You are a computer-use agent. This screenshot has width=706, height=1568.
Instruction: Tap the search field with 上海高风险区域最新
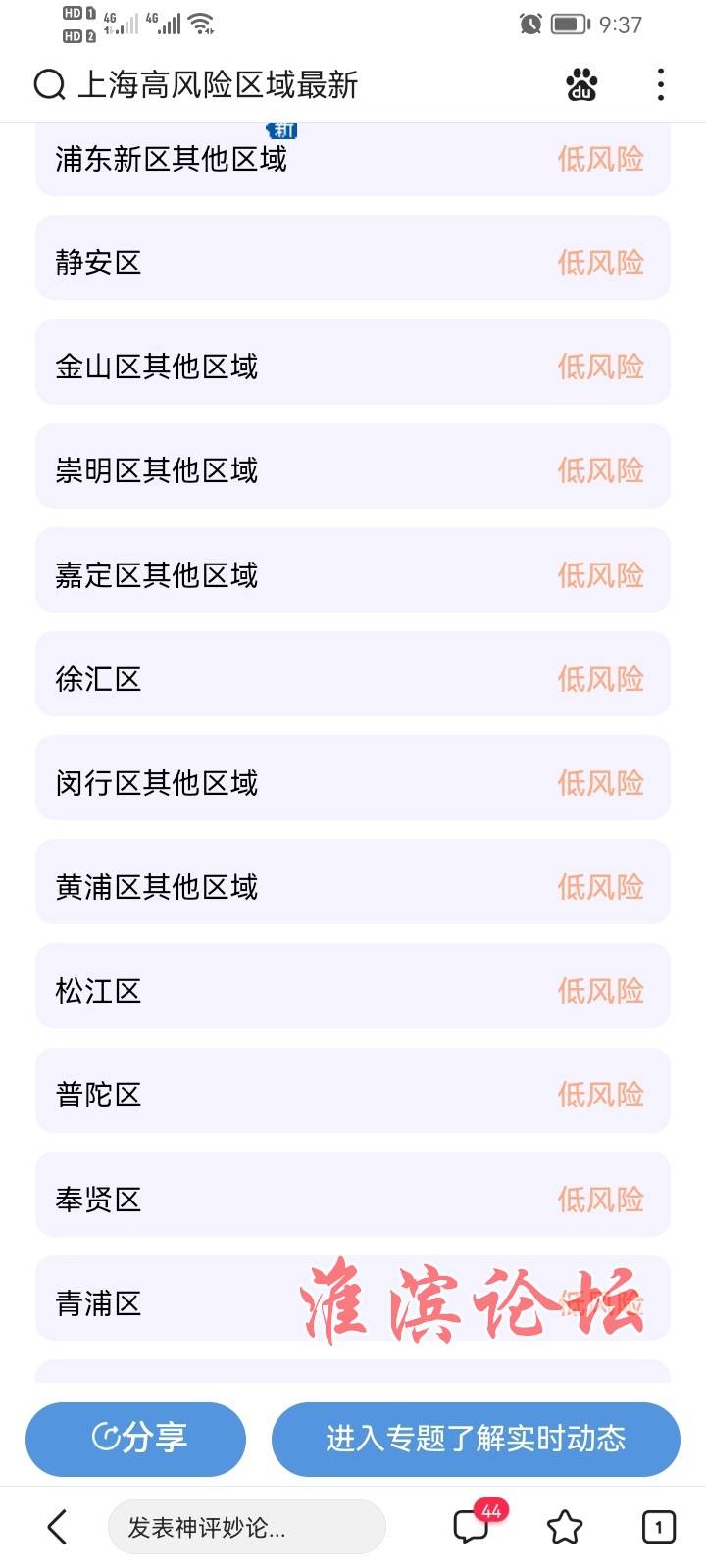pos(196,85)
